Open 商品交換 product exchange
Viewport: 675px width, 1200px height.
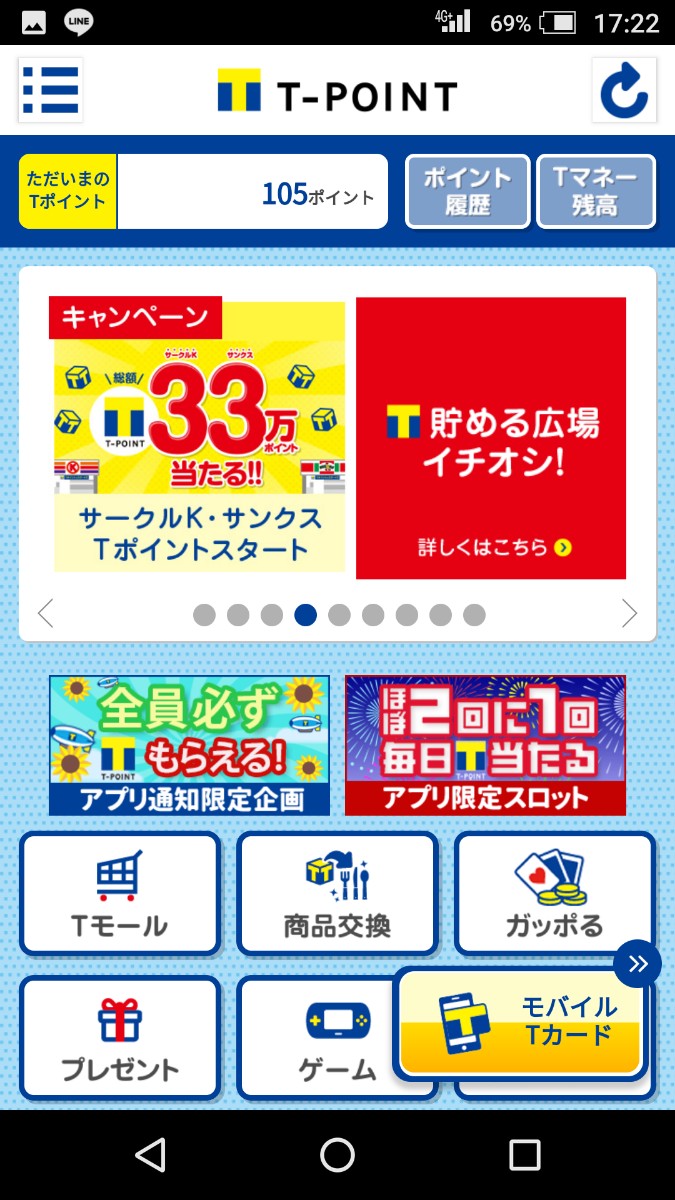point(337,893)
